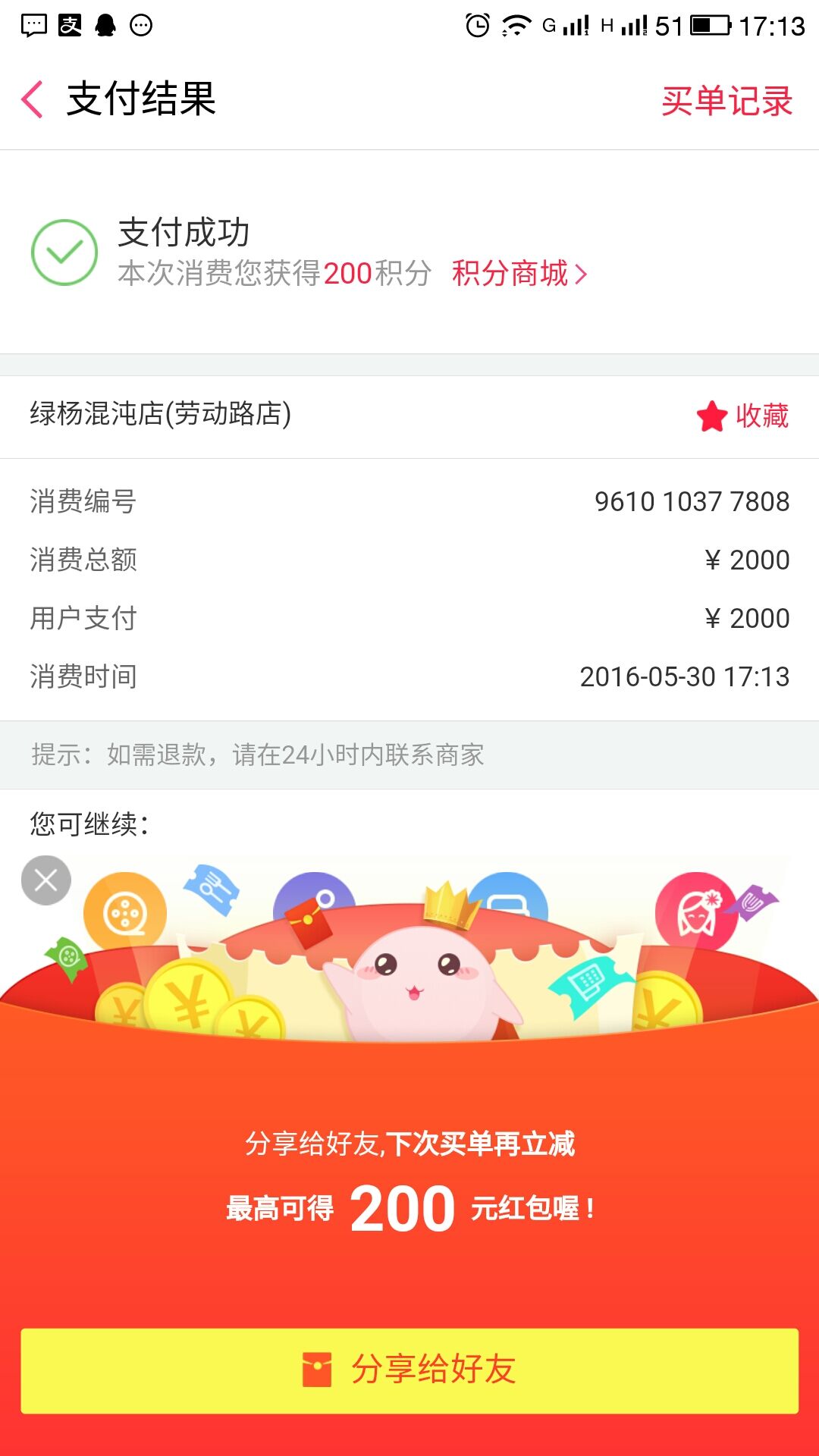
Task: Tap the 分享给好友 button
Action: pyautogui.click(x=409, y=1370)
